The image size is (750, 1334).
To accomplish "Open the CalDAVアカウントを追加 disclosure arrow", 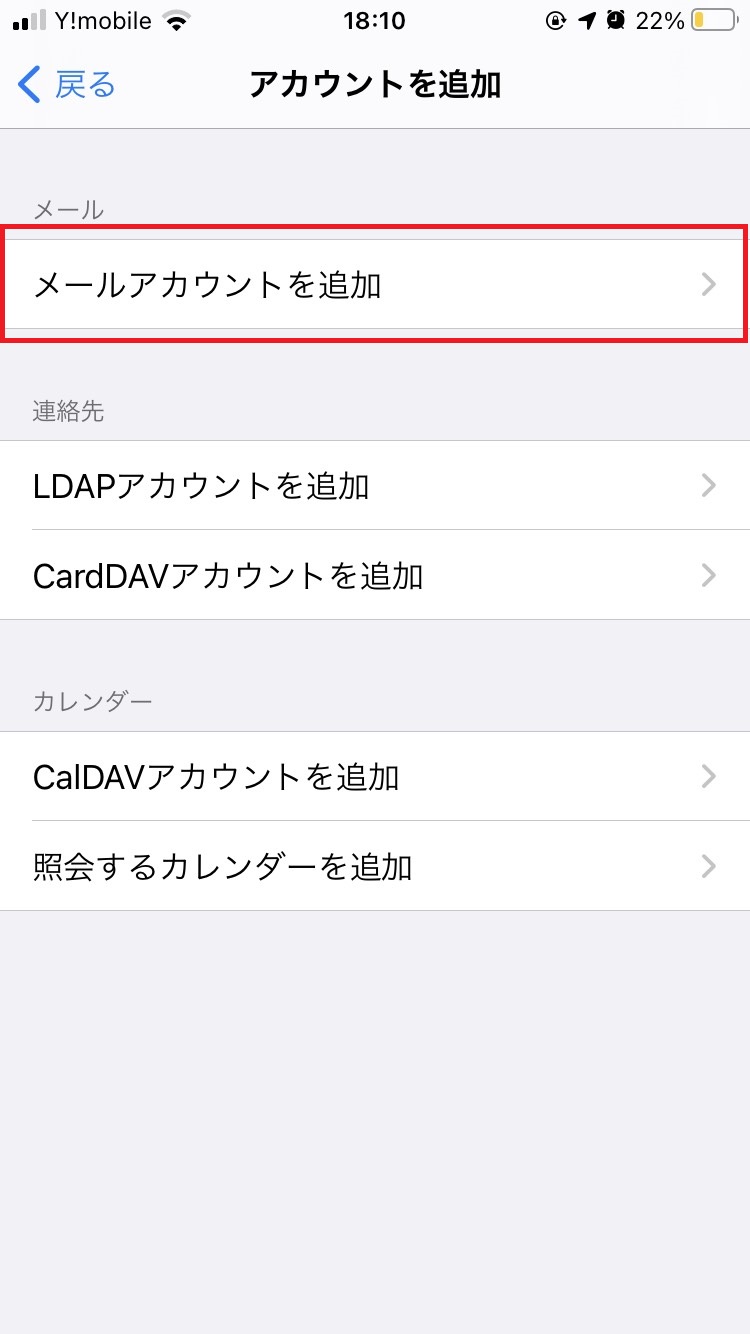I will [x=710, y=777].
